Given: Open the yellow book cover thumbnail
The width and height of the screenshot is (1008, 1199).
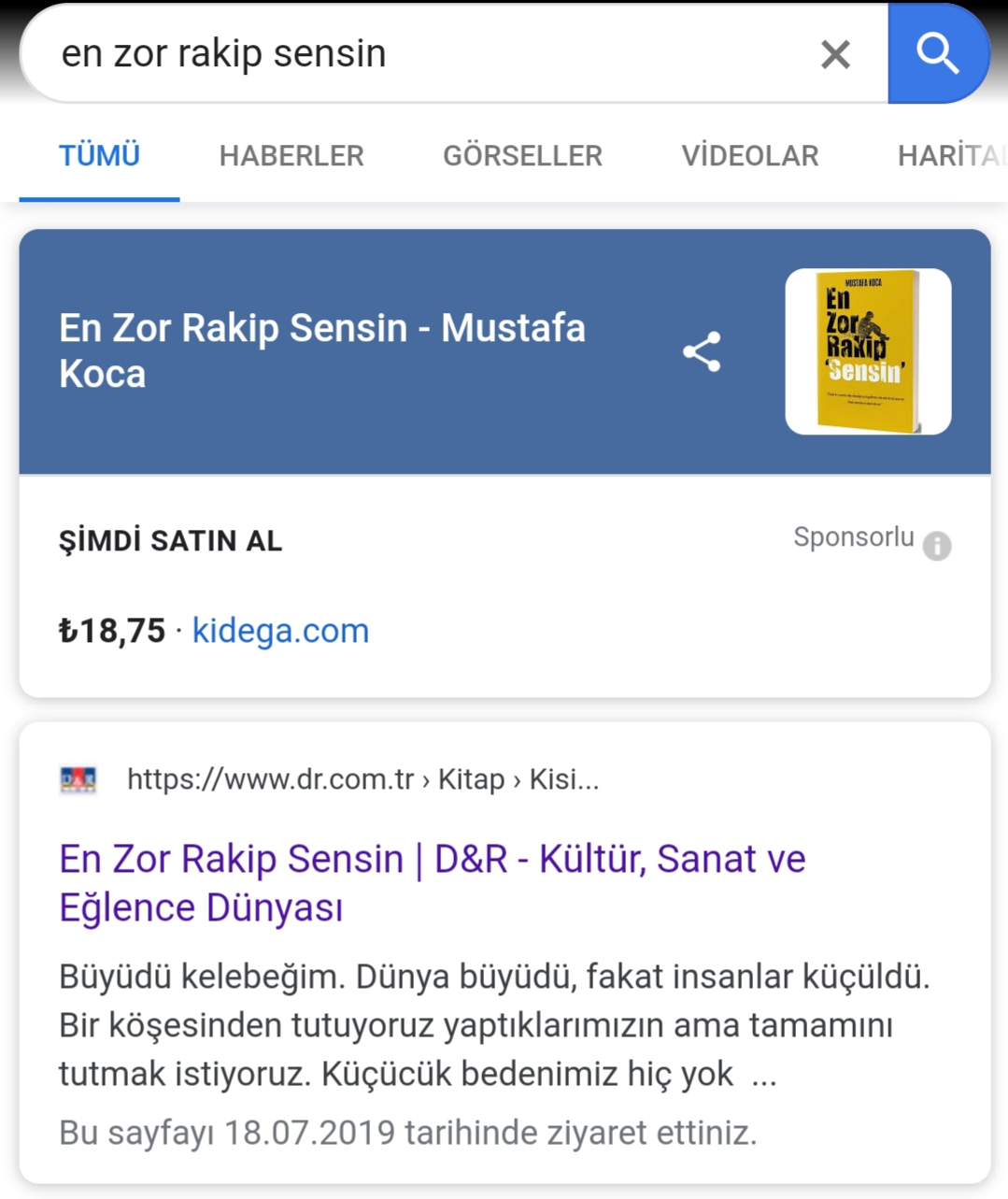Looking at the screenshot, I should point(868,351).
